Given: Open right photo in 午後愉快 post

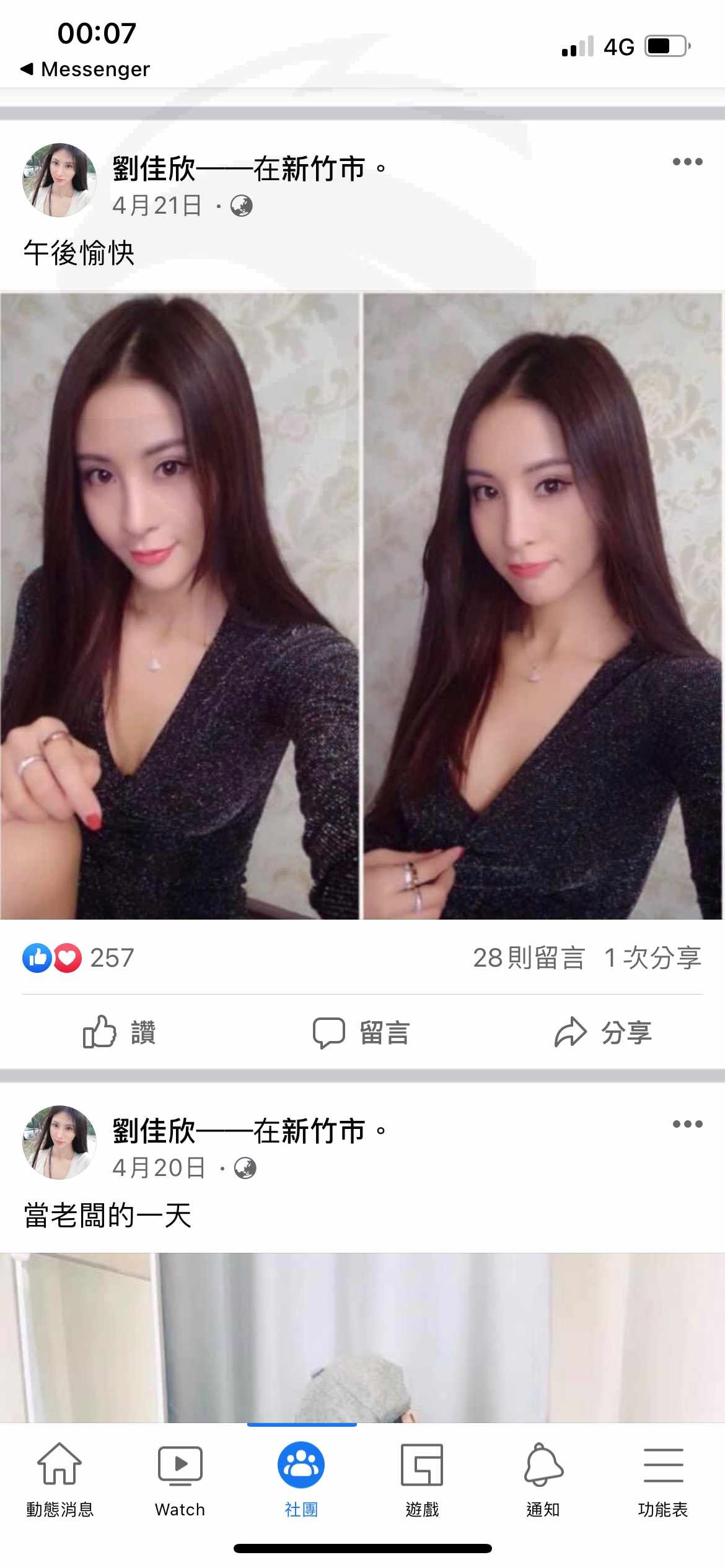Looking at the screenshot, I should 543,606.
